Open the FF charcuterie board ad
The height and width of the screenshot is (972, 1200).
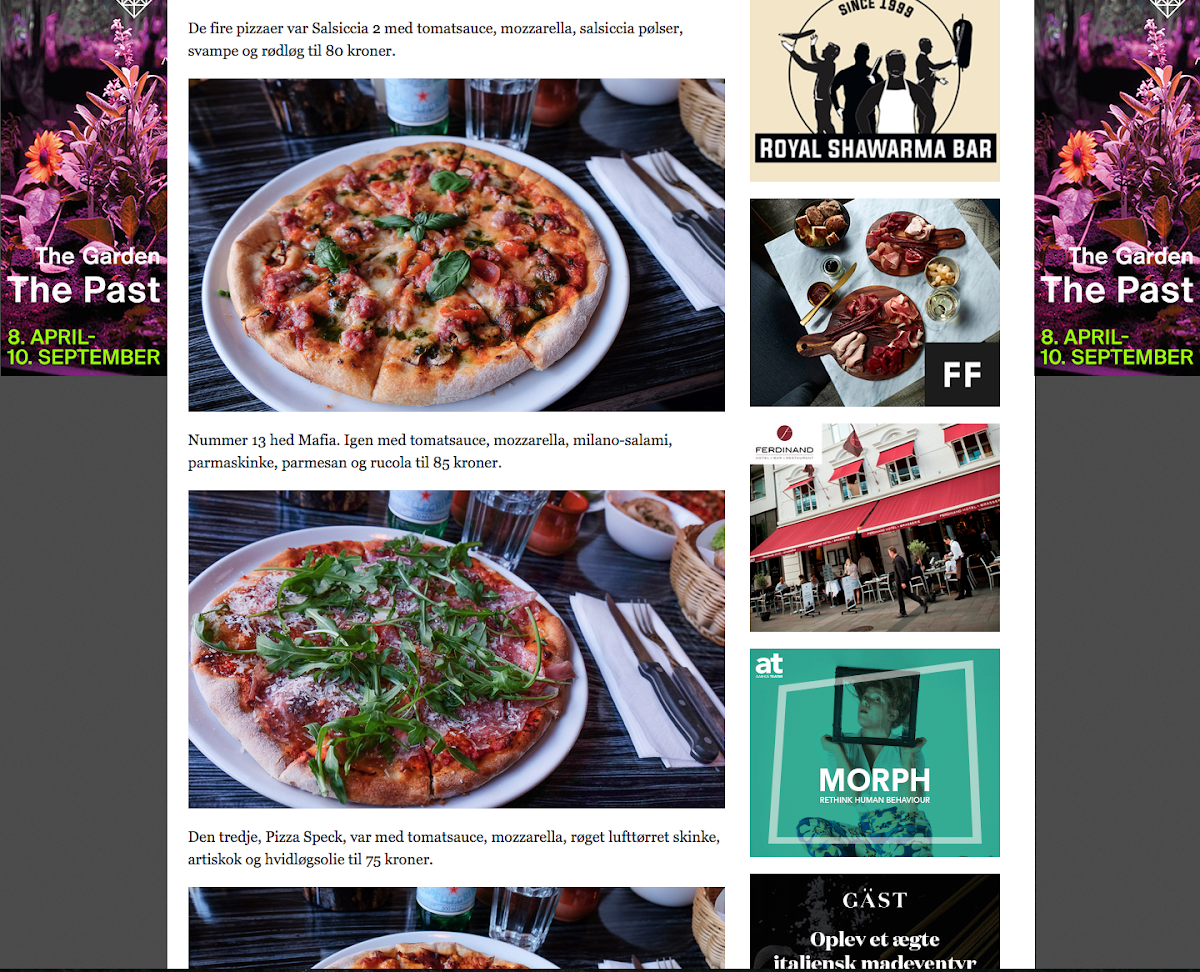pos(874,302)
